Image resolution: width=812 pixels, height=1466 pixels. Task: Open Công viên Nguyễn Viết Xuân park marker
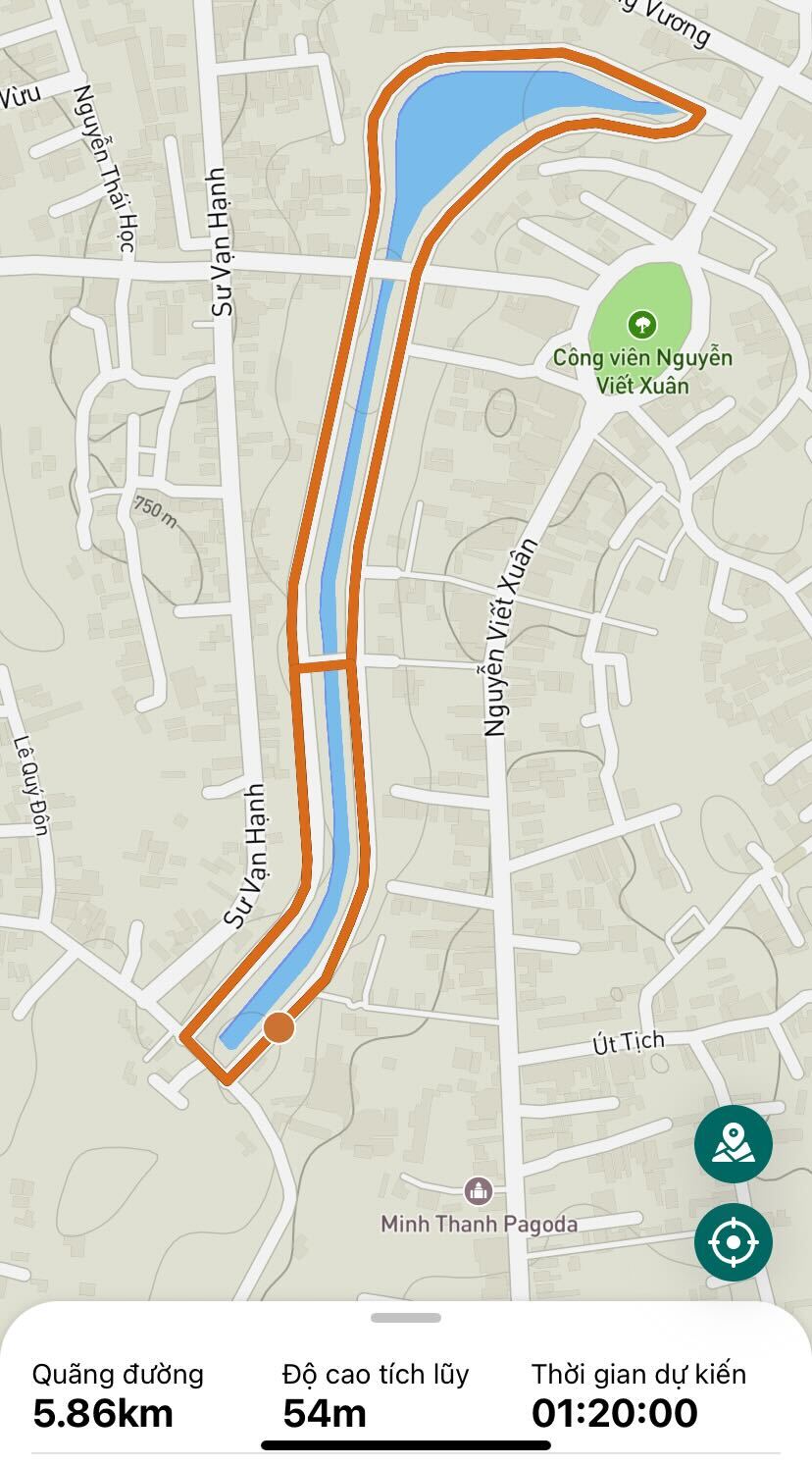[x=642, y=322]
